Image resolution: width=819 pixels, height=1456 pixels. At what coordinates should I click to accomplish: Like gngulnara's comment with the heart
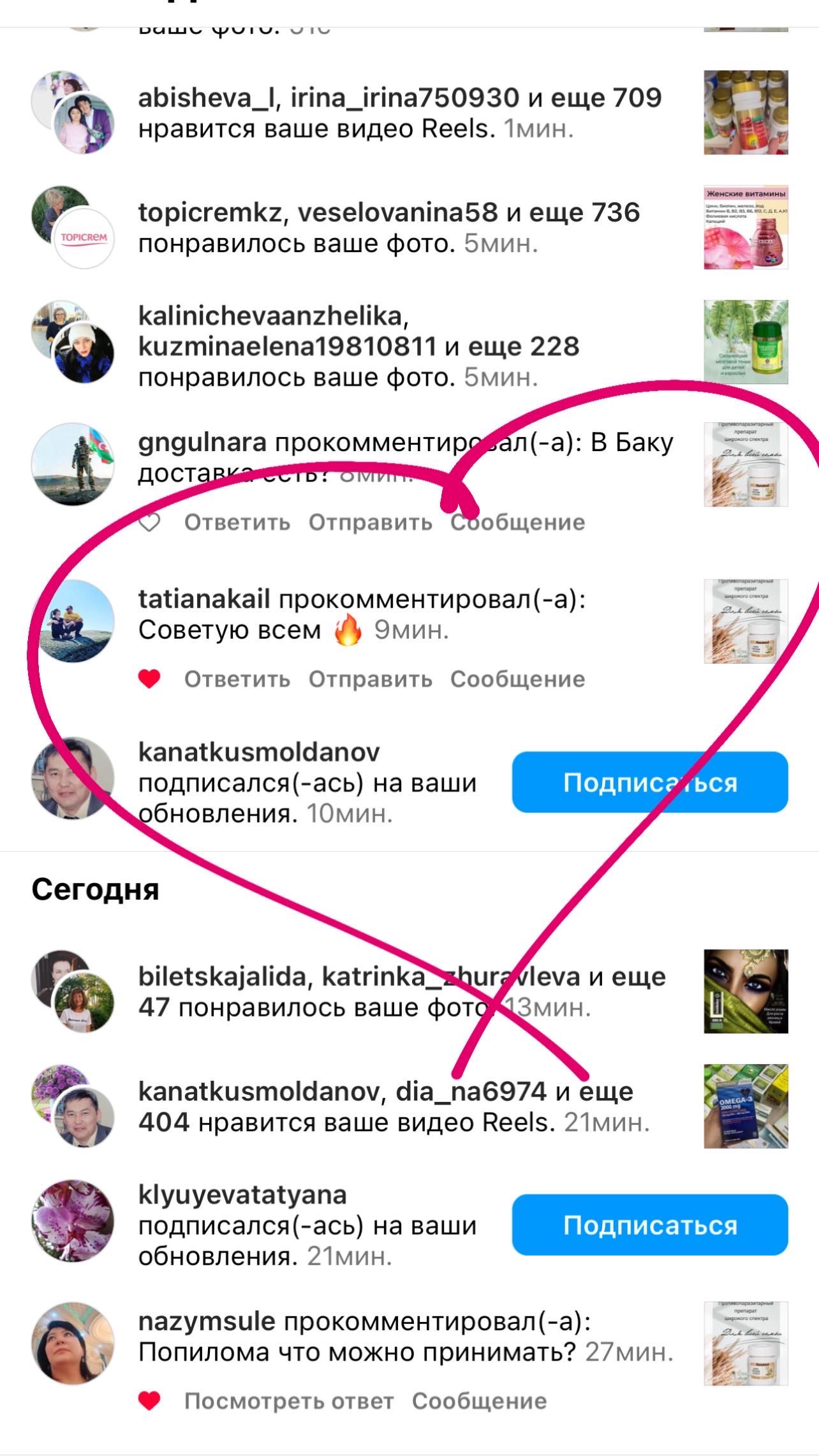point(149,523)
